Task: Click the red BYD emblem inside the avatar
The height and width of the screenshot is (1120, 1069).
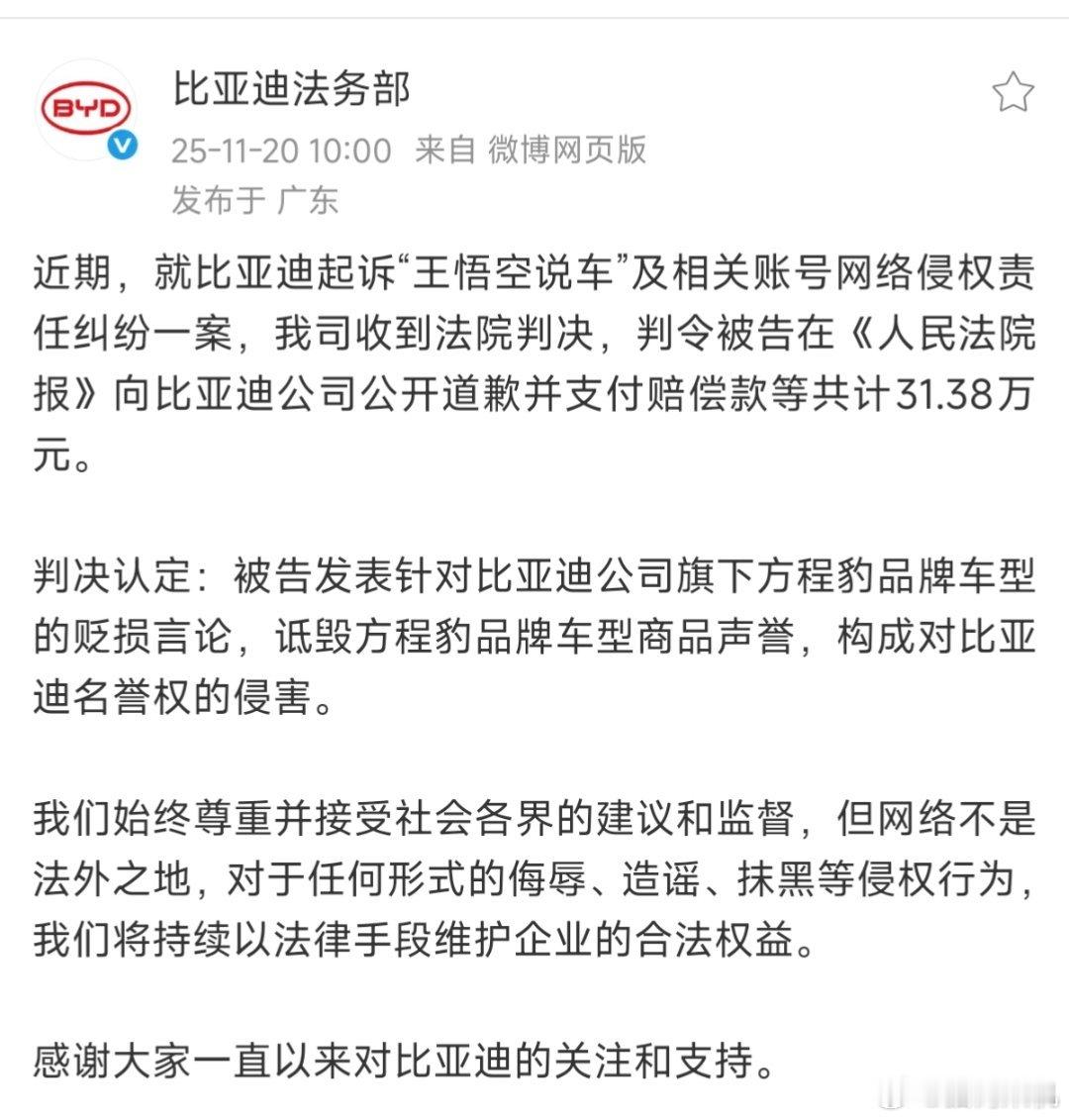Action: click(x=87, y=104)
